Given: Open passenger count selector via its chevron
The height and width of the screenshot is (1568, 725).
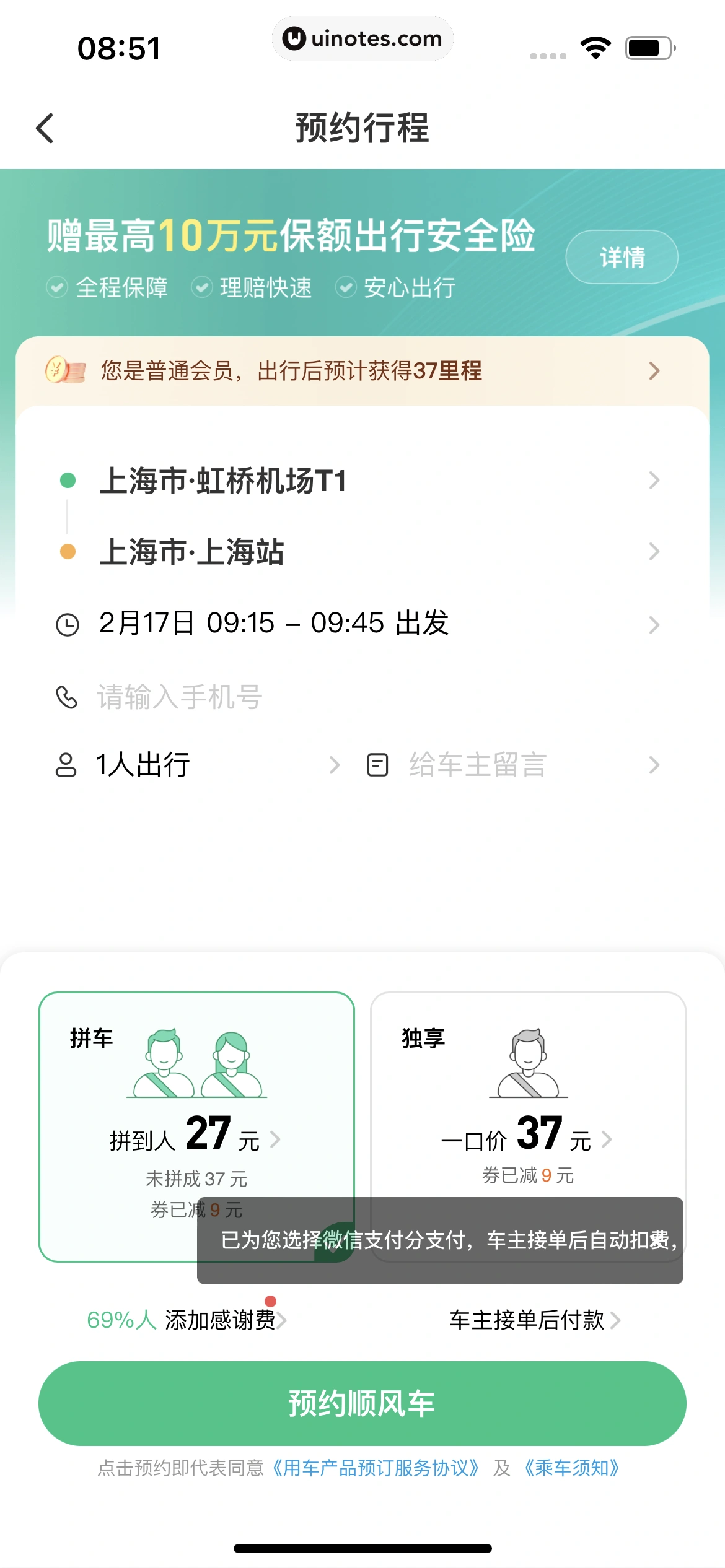Looking at the screenshot, I should click(x=334, y=766).
